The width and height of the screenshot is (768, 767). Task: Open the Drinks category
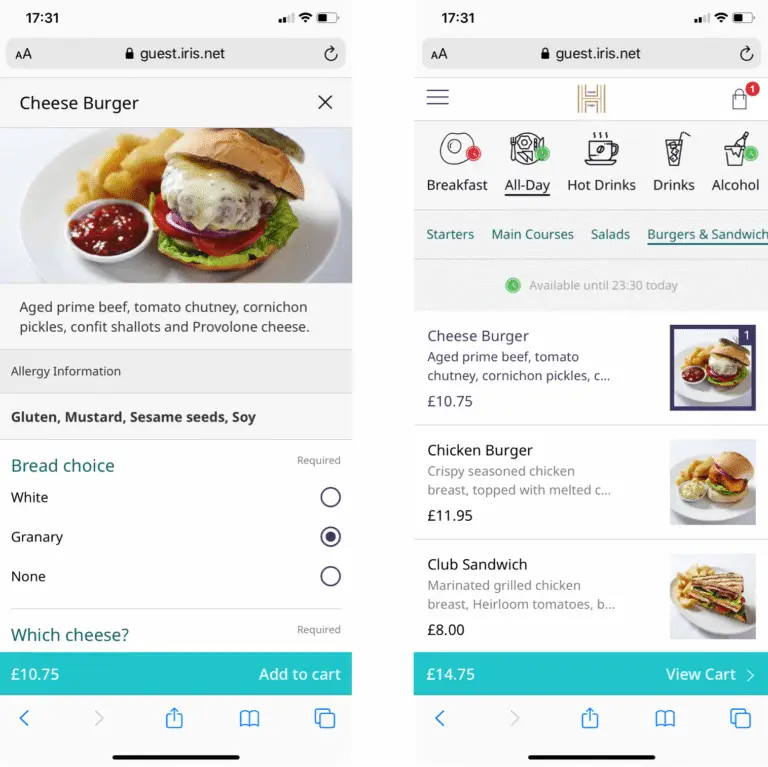(674, 162)
